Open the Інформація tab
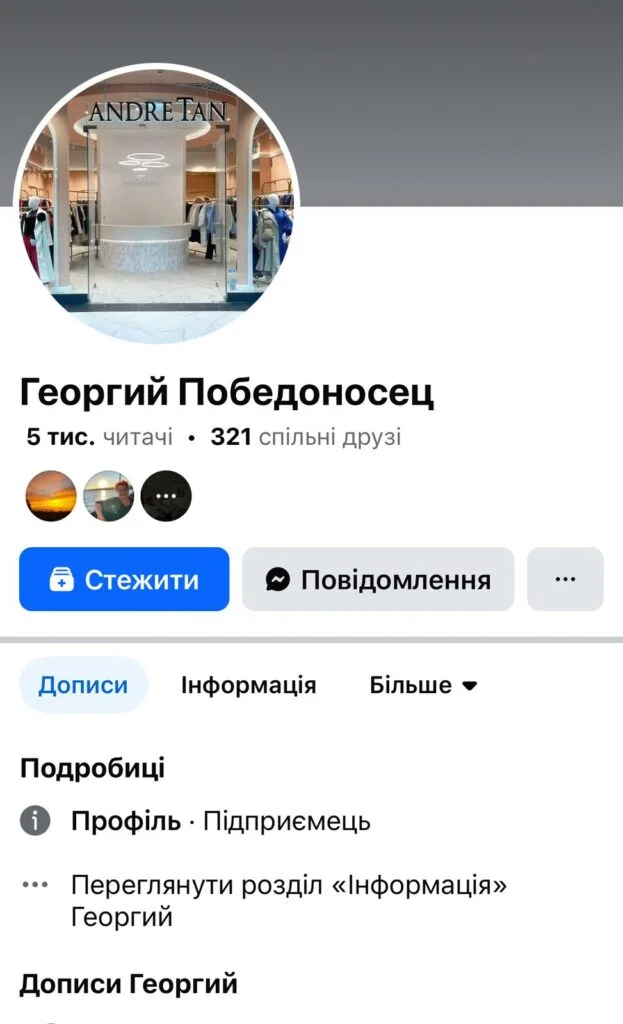 248,685
